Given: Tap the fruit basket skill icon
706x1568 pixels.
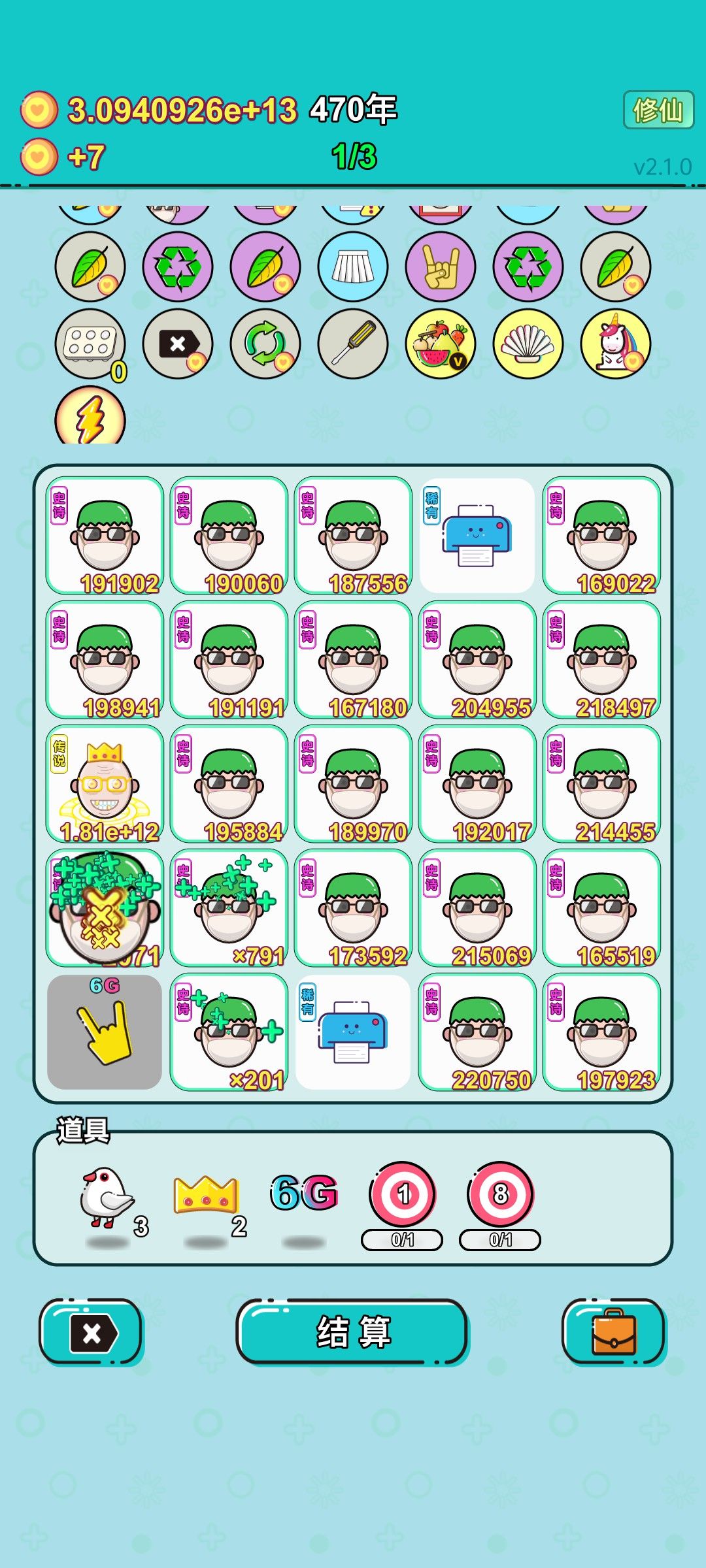Looking at the screenshot, I should point(441,344).
